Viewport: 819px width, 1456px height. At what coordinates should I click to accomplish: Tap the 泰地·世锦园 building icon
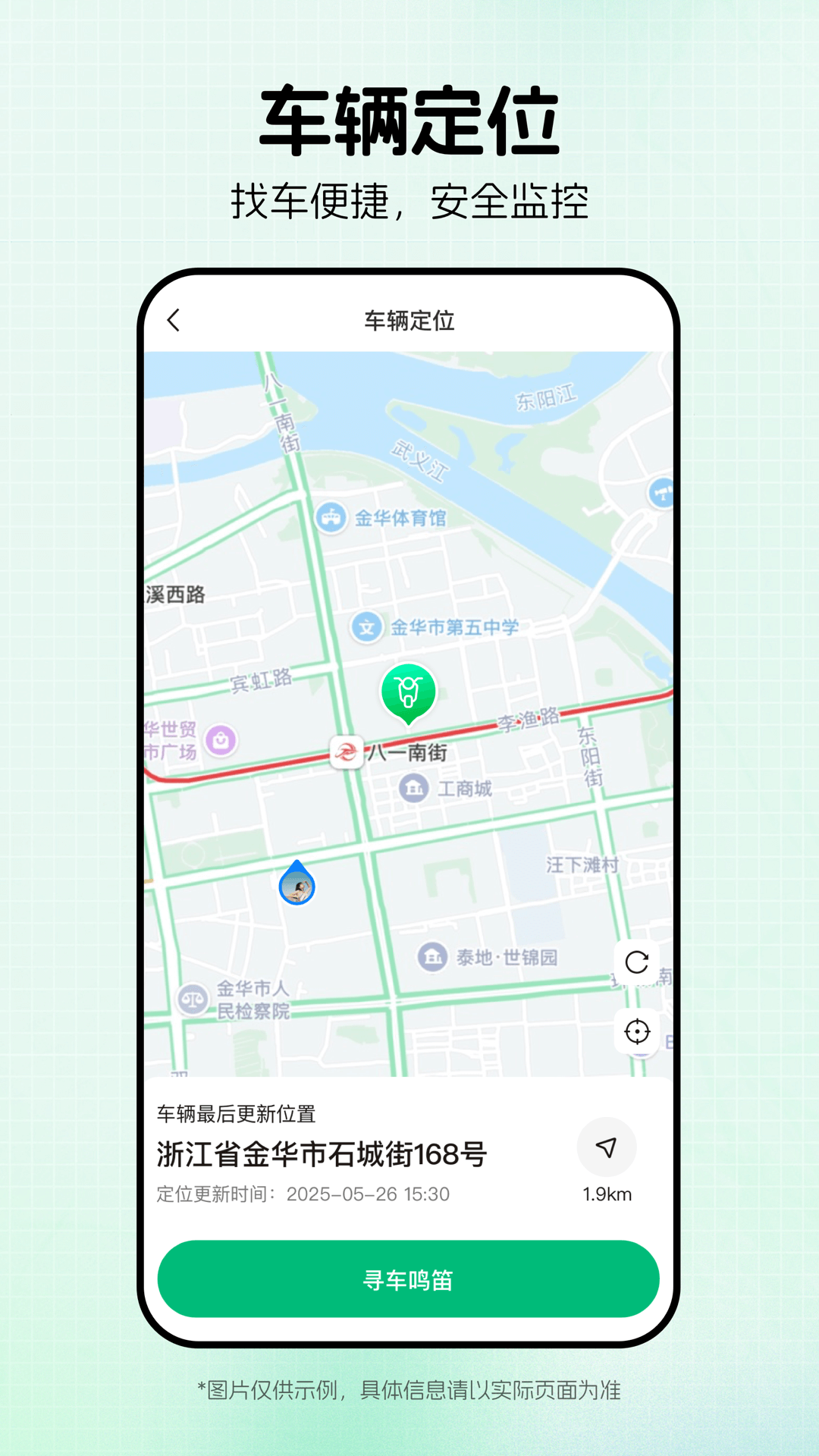click(432, 957)
